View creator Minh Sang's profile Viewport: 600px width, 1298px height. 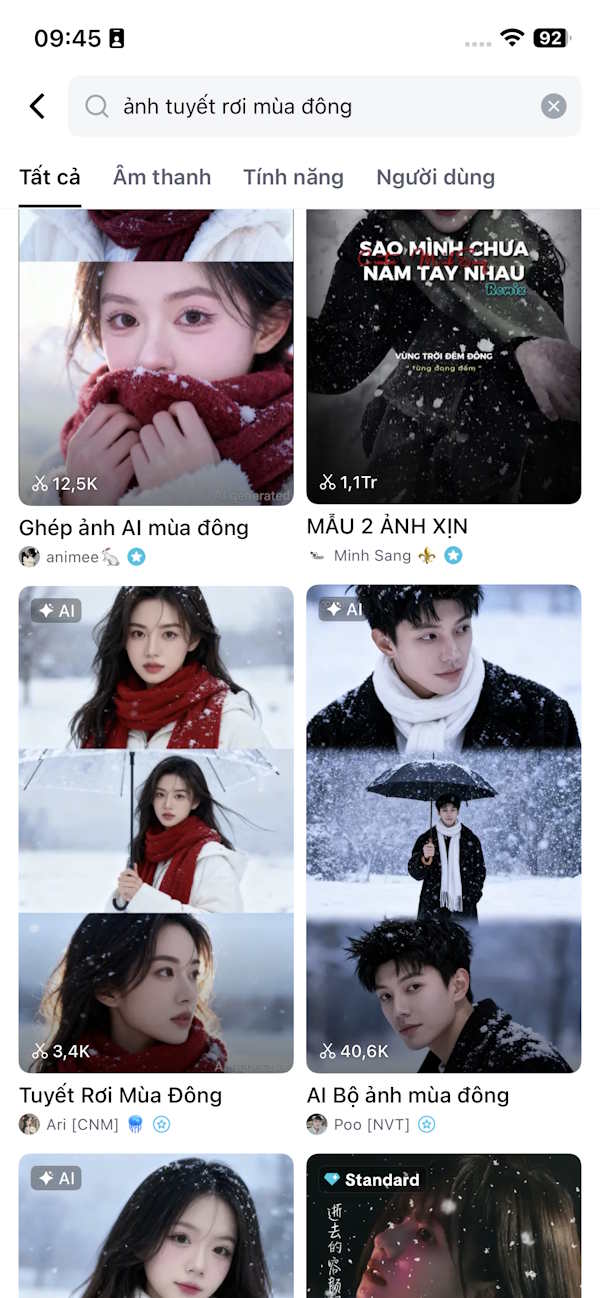coord(372,555)
